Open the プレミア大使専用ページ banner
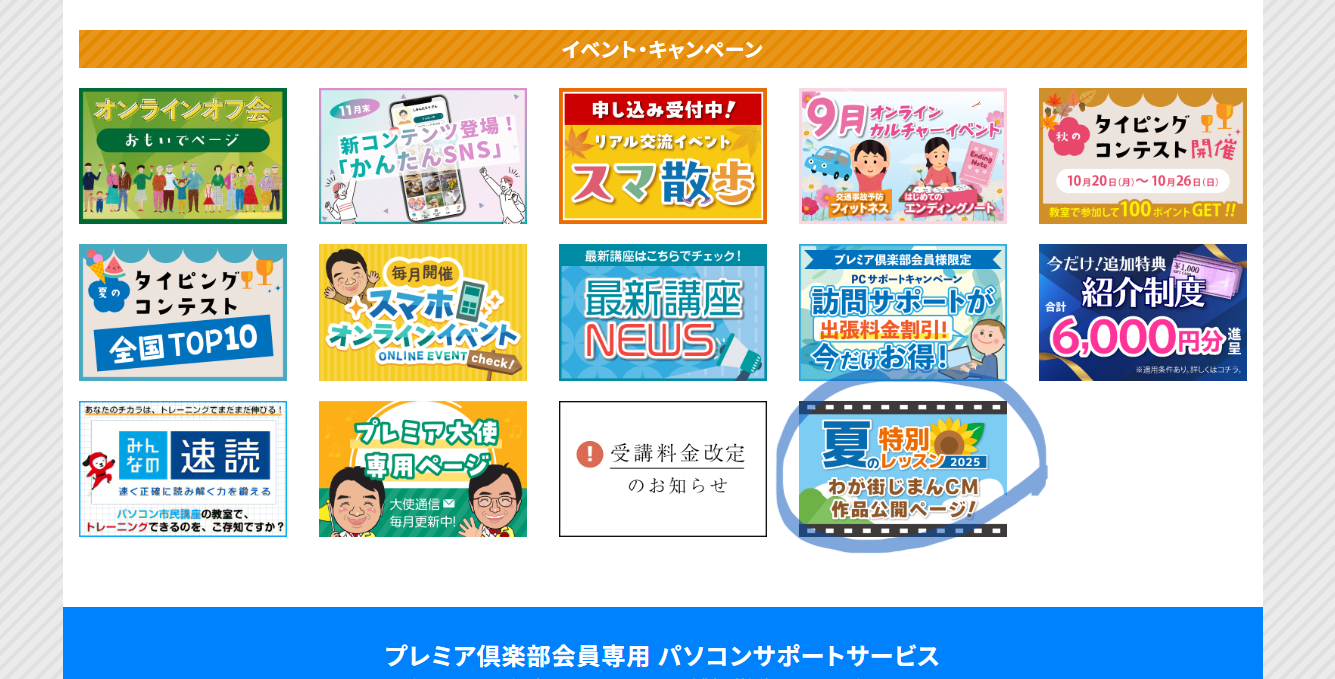The width and height of the screenshot is (1335, 679). (423, 469)
